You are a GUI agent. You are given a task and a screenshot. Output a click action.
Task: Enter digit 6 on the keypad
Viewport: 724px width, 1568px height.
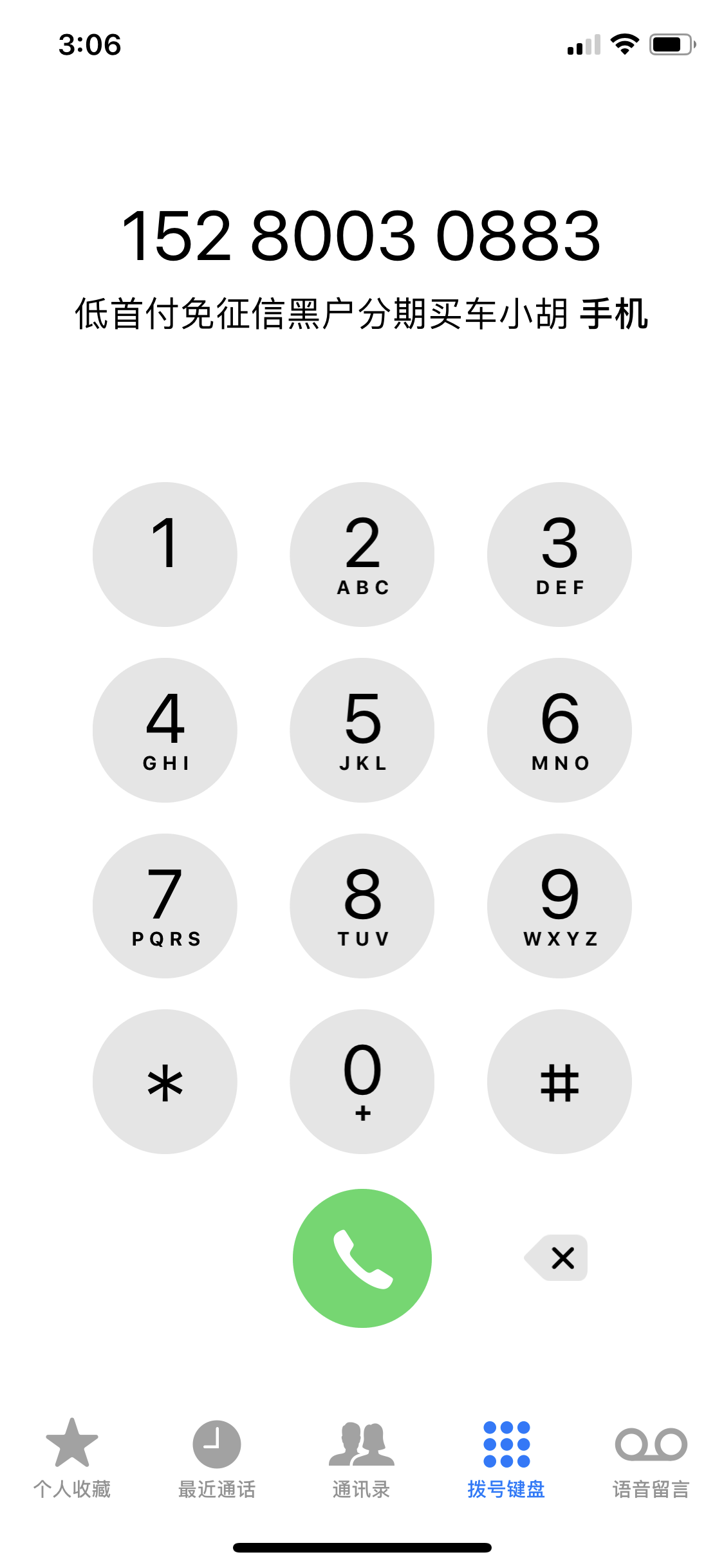coord(559,730)
